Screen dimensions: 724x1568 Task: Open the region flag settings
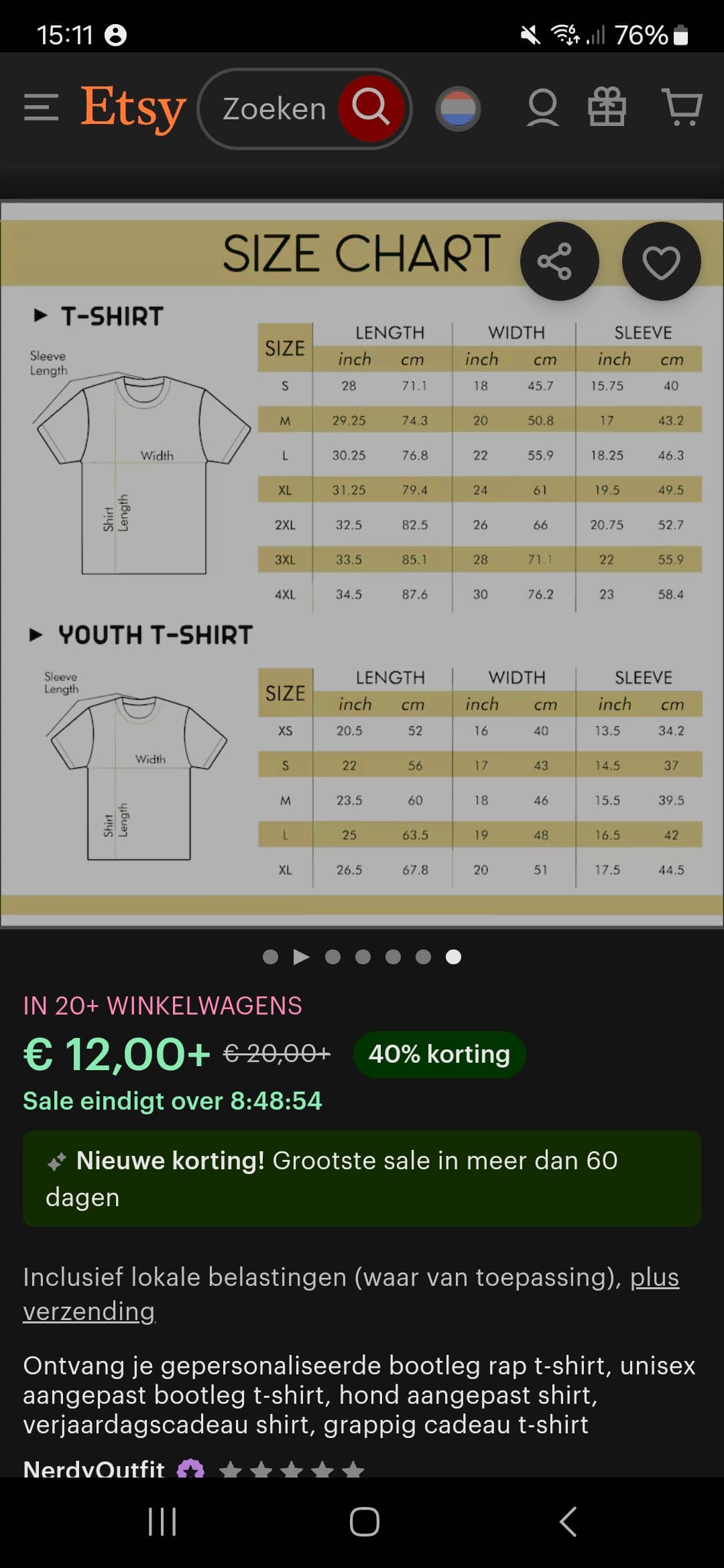pyautogui.click(x=459, y=109)
